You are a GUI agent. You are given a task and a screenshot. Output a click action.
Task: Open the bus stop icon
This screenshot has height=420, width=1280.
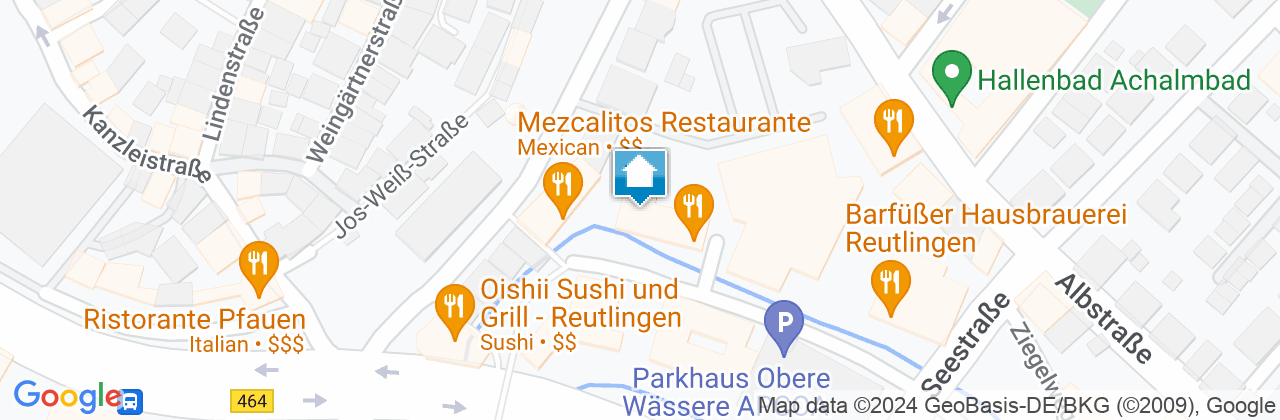[131, 401]
